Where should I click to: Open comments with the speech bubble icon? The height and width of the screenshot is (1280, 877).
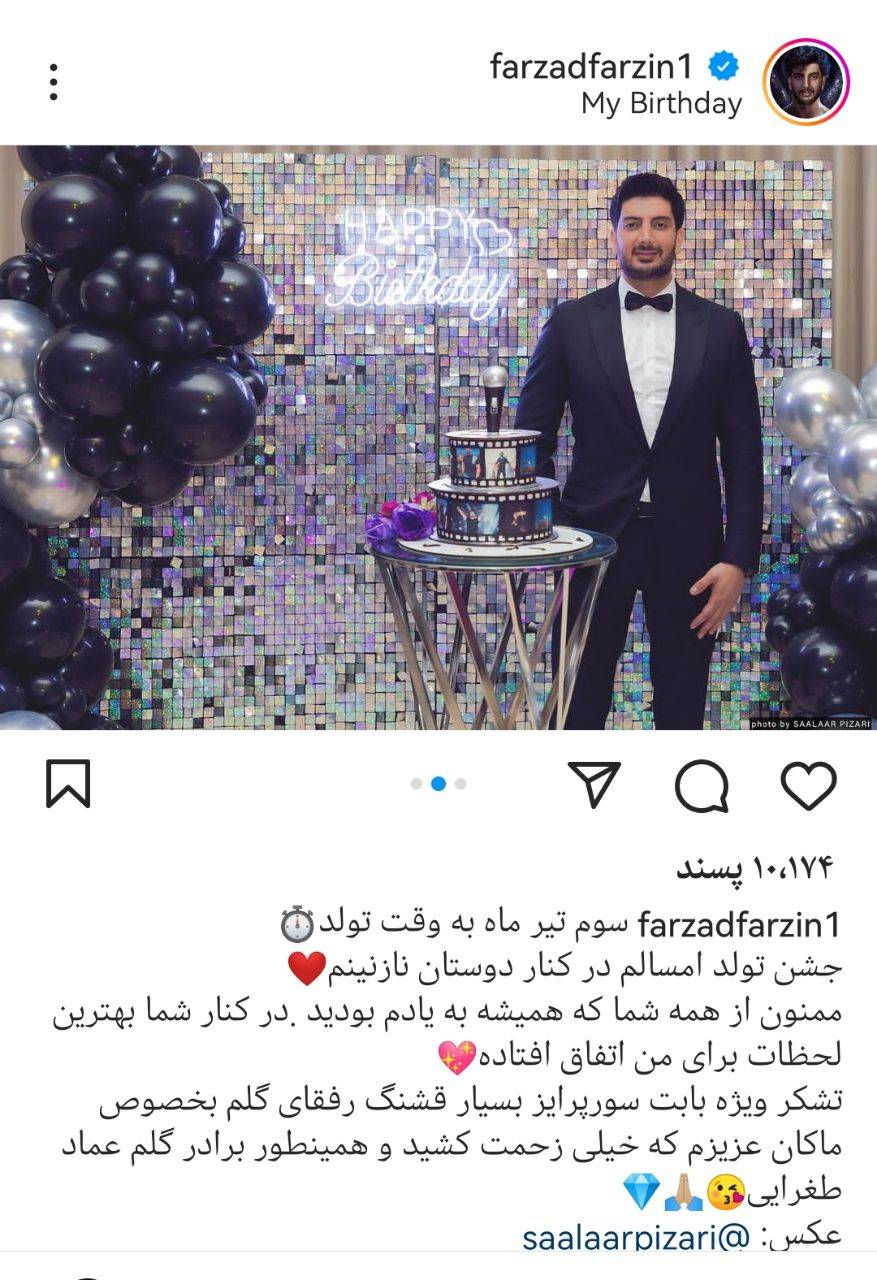click(x=701, y=784)
